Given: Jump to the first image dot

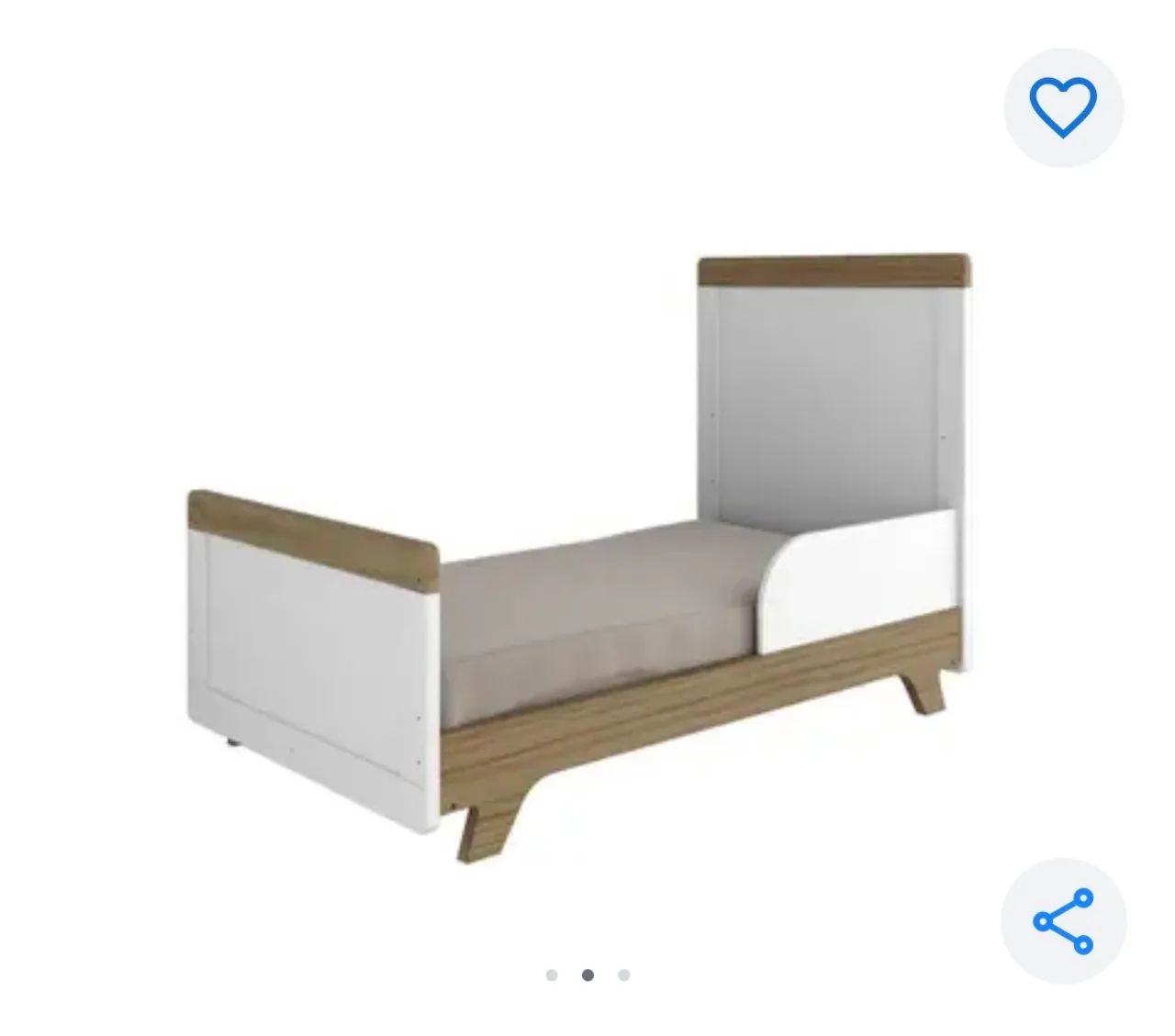Looking at the screenshot, I should pos(552,975).
